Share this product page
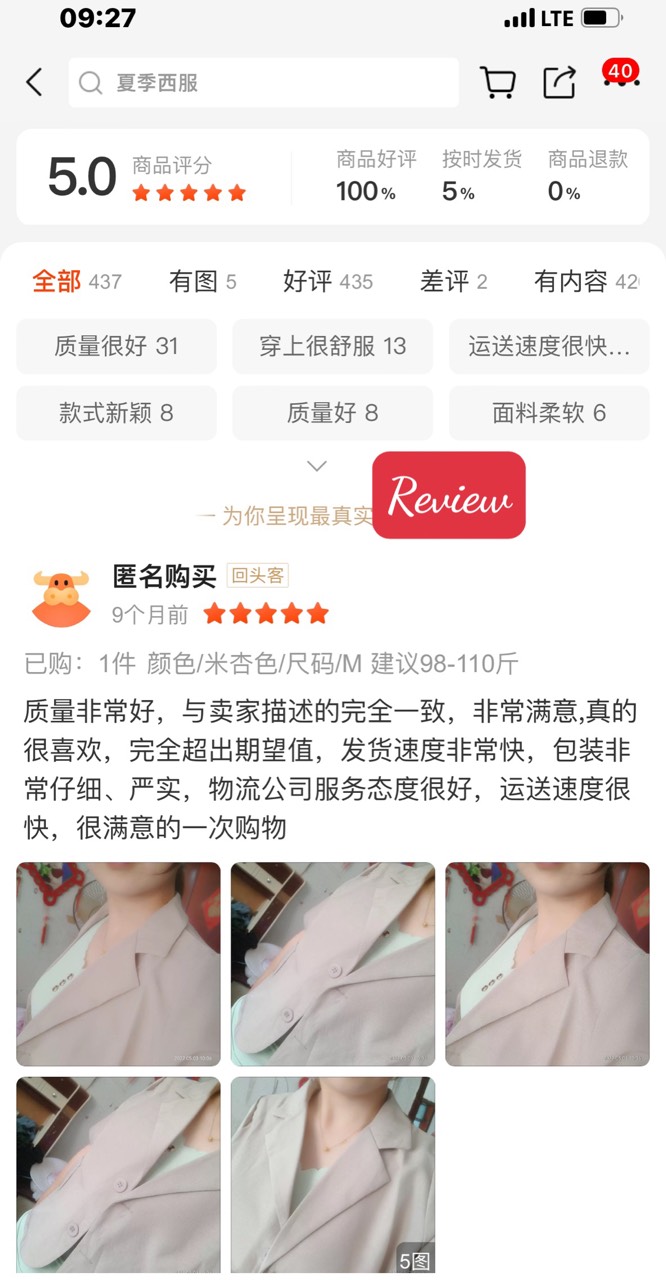The height and width of the screenshot is (1280, 666). coord(559,82)
